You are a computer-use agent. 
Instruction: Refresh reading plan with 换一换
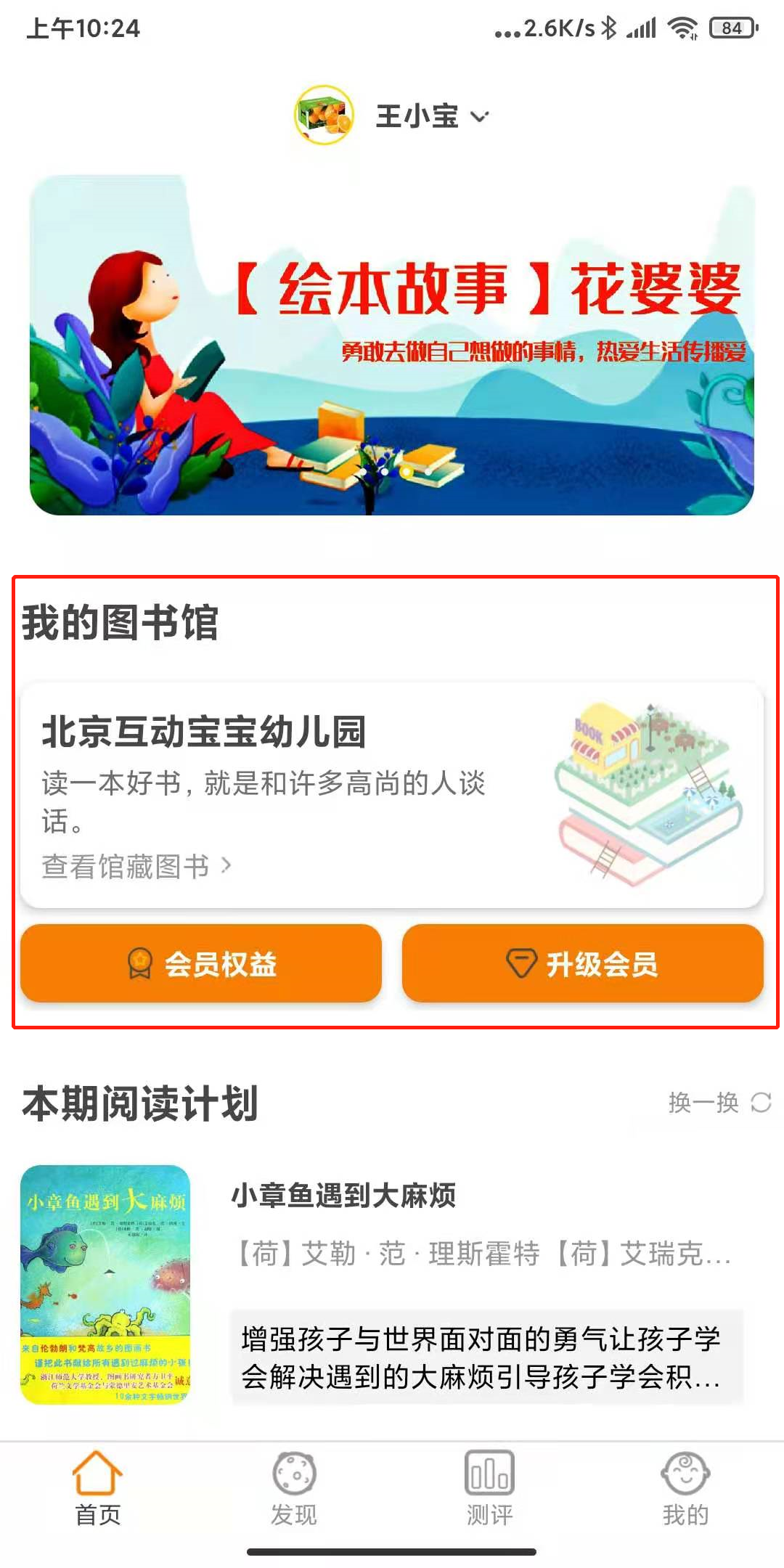coord(719,1103)
